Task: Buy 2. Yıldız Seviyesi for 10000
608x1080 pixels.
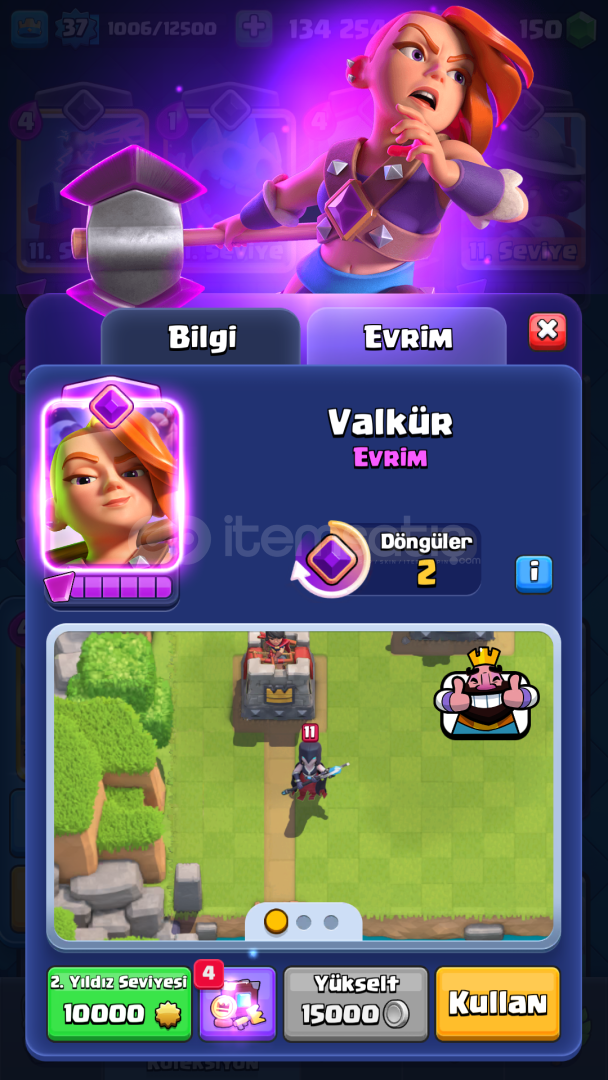Action: [119, 1003]
